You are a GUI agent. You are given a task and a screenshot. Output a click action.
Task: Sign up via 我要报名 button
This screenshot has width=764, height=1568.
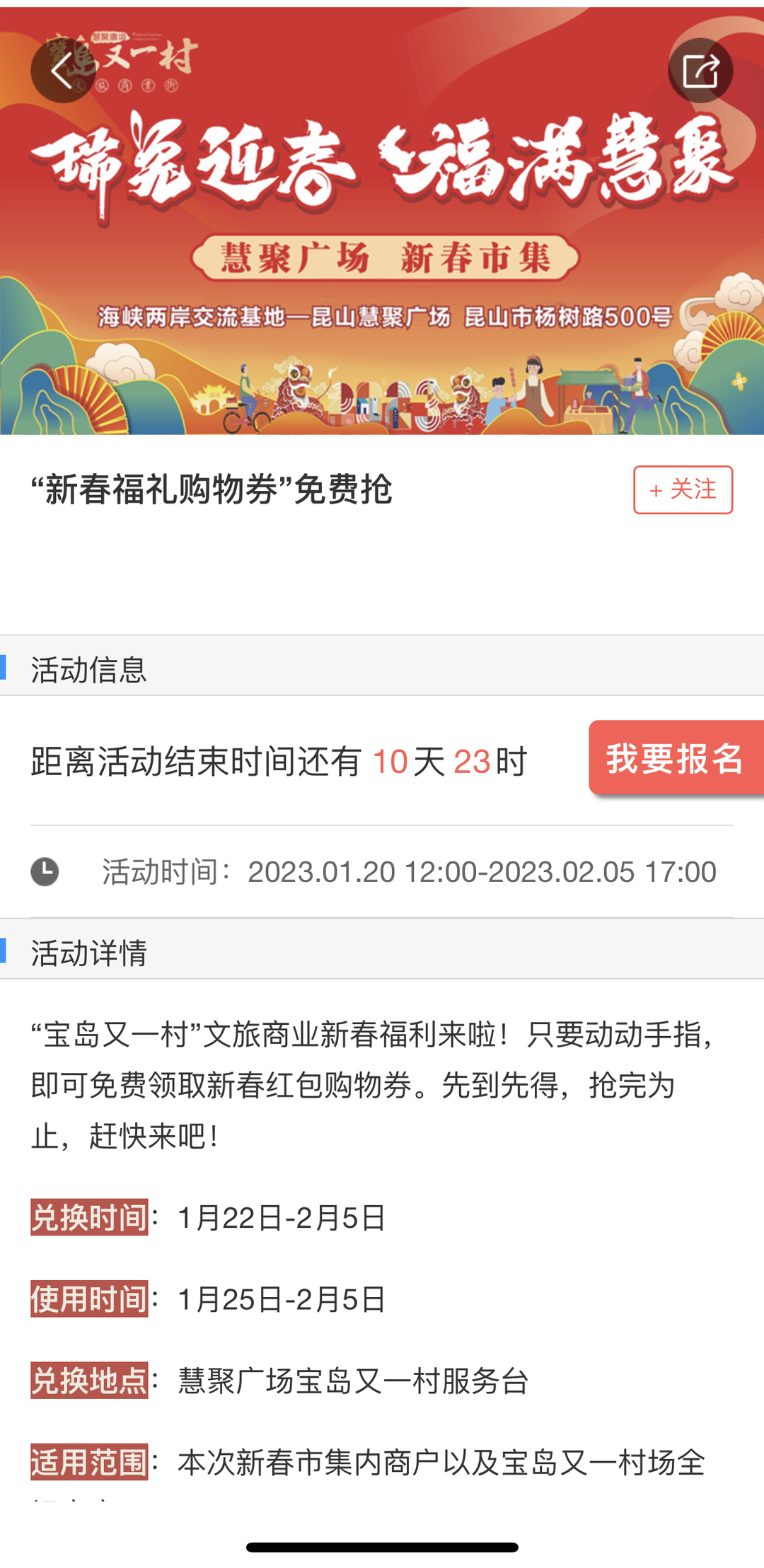tap(676, 758)
